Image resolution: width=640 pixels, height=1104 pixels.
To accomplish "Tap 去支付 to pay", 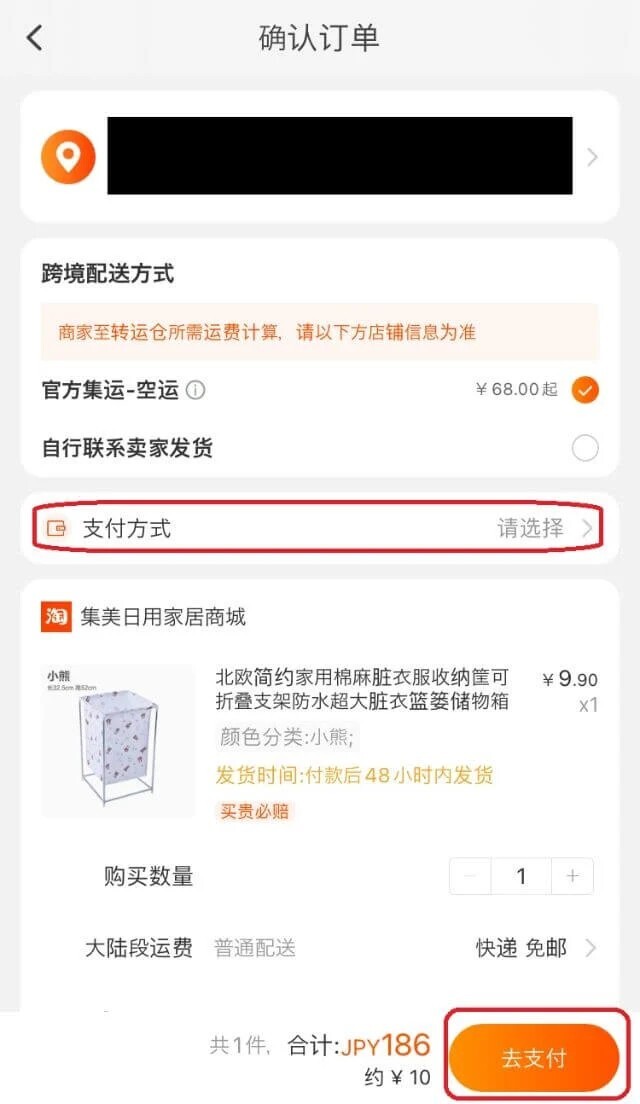I will coord(534,1058).
